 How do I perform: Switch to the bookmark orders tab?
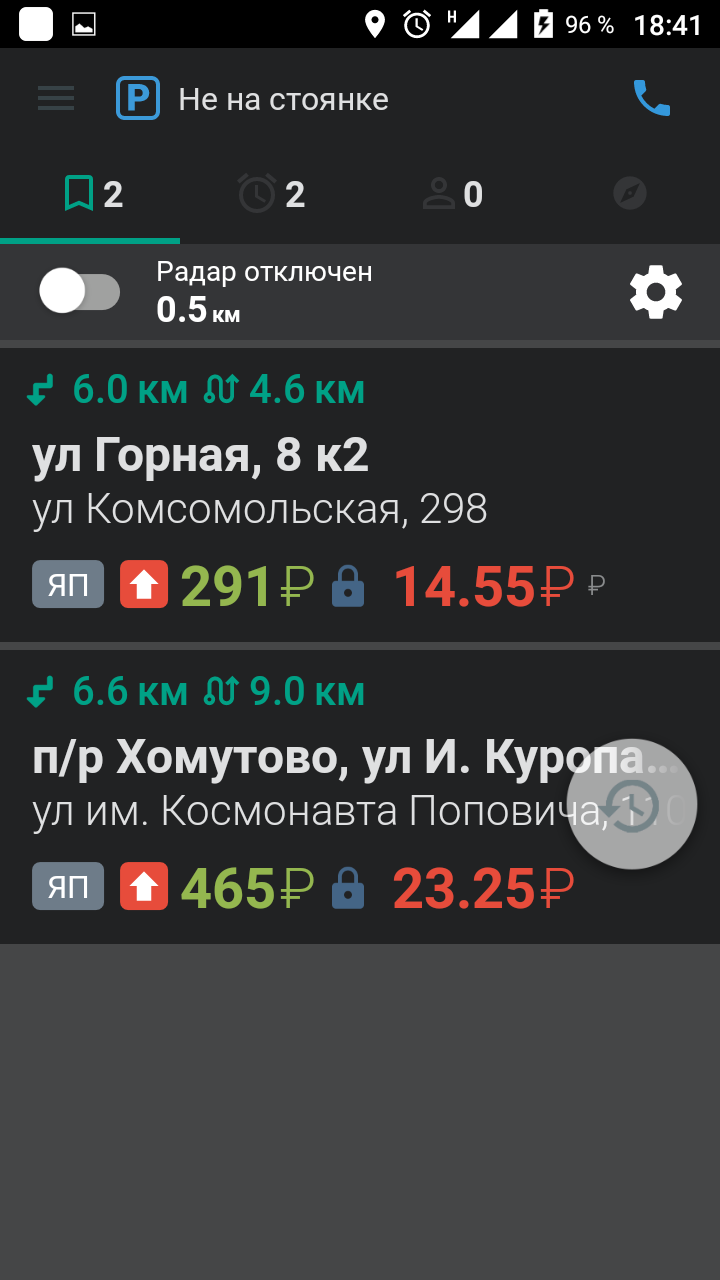pos(92,194)
